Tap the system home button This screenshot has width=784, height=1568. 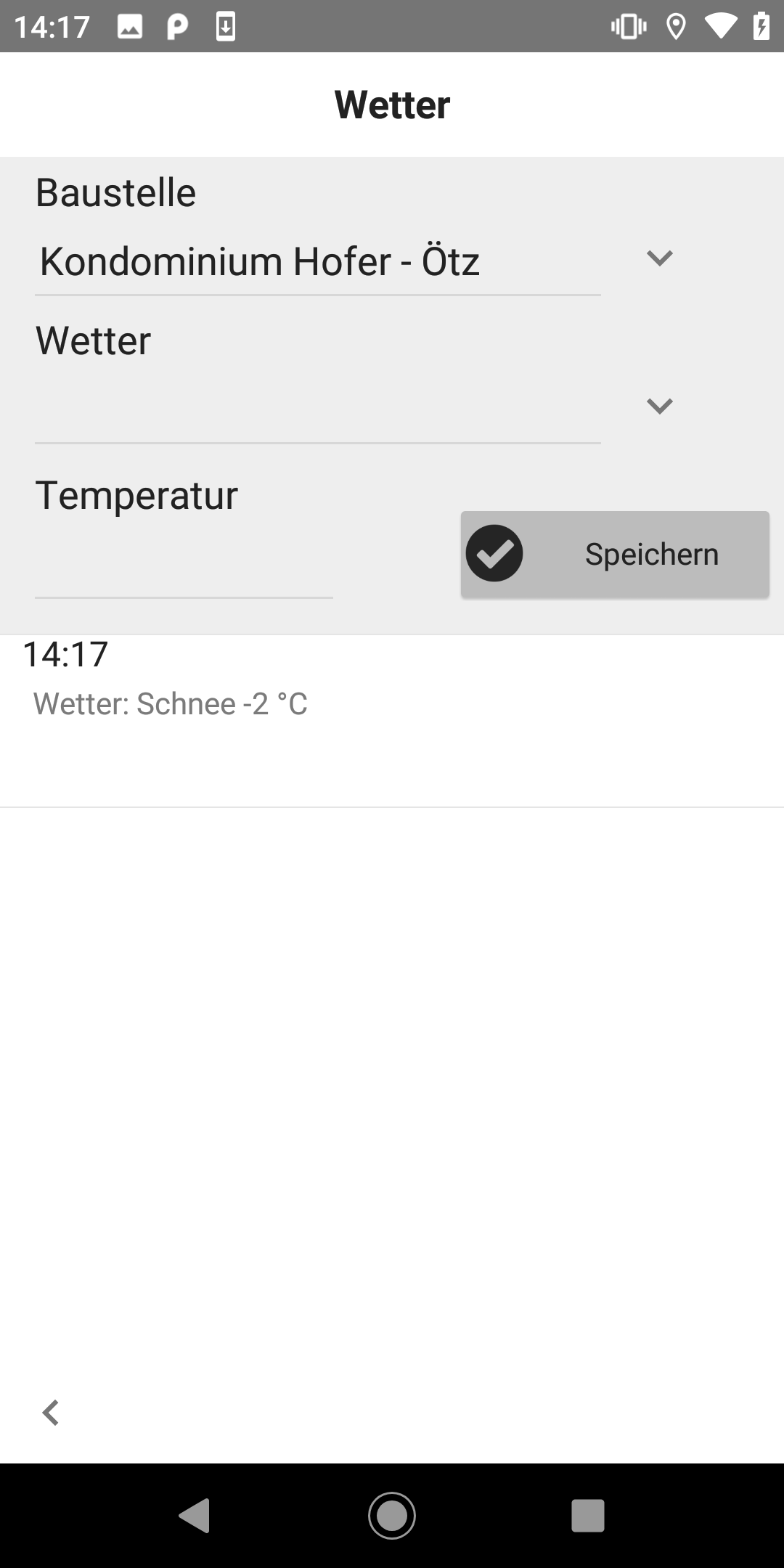point(392,1516)
